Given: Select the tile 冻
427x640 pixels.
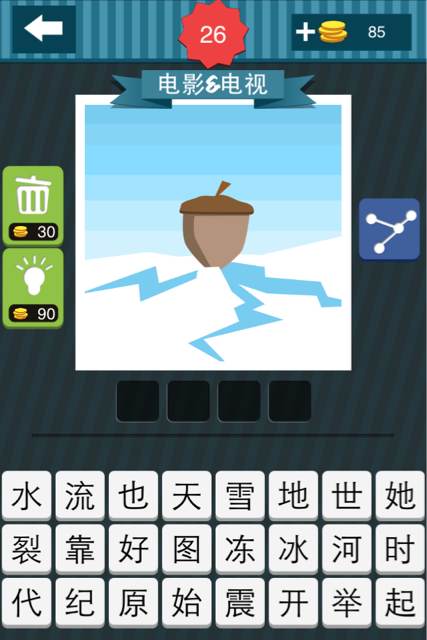Looking at the screenshot, I should 240,549.
